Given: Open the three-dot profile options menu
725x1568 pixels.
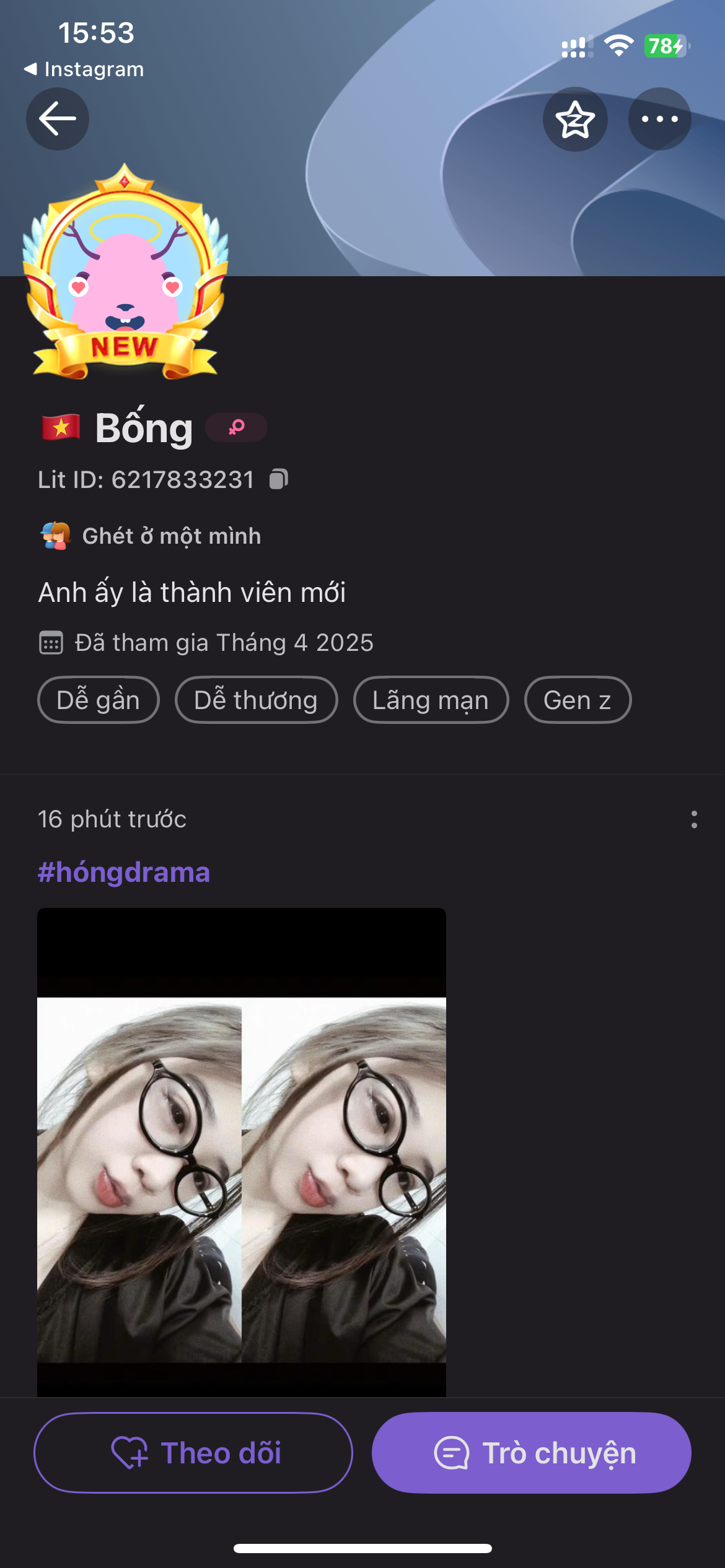Looking at the screenshot, I should pos(659,119).
